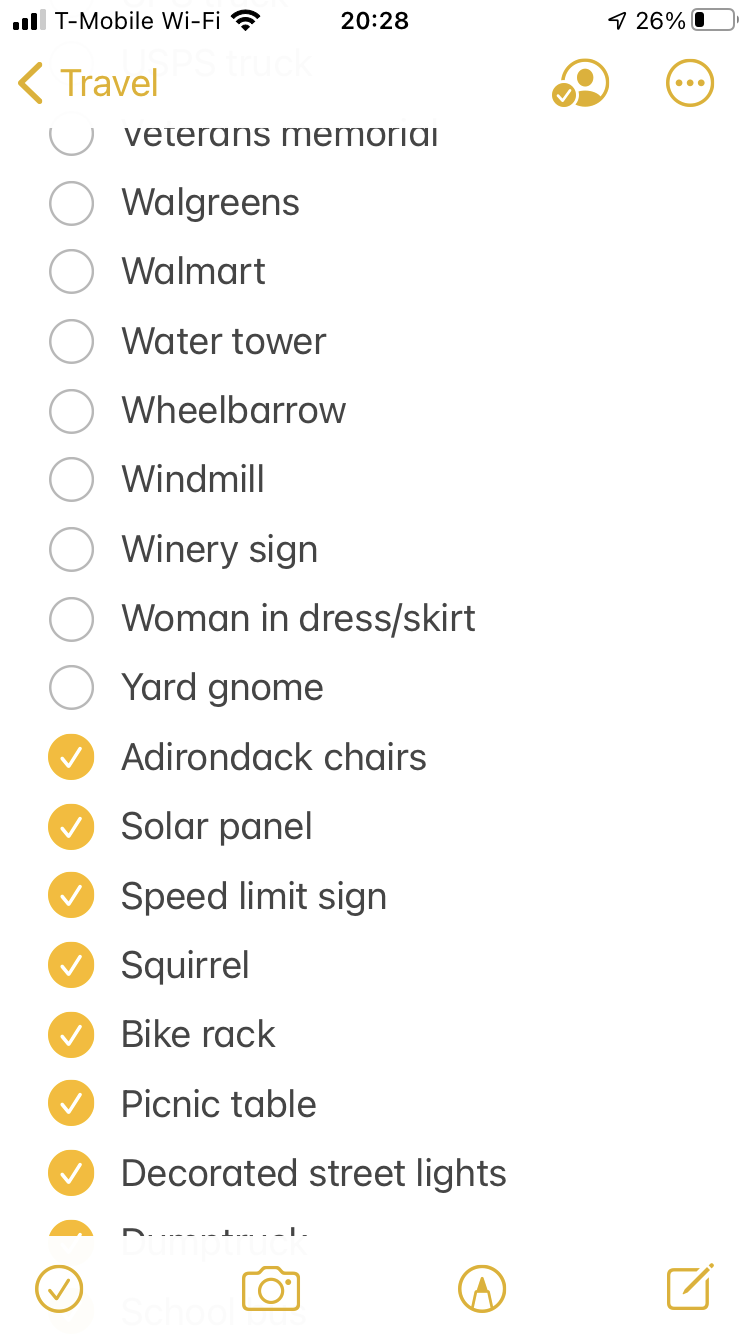Tick the Water tower checkbox
Screen dimensions: 750x1334
tap(71, 342)
